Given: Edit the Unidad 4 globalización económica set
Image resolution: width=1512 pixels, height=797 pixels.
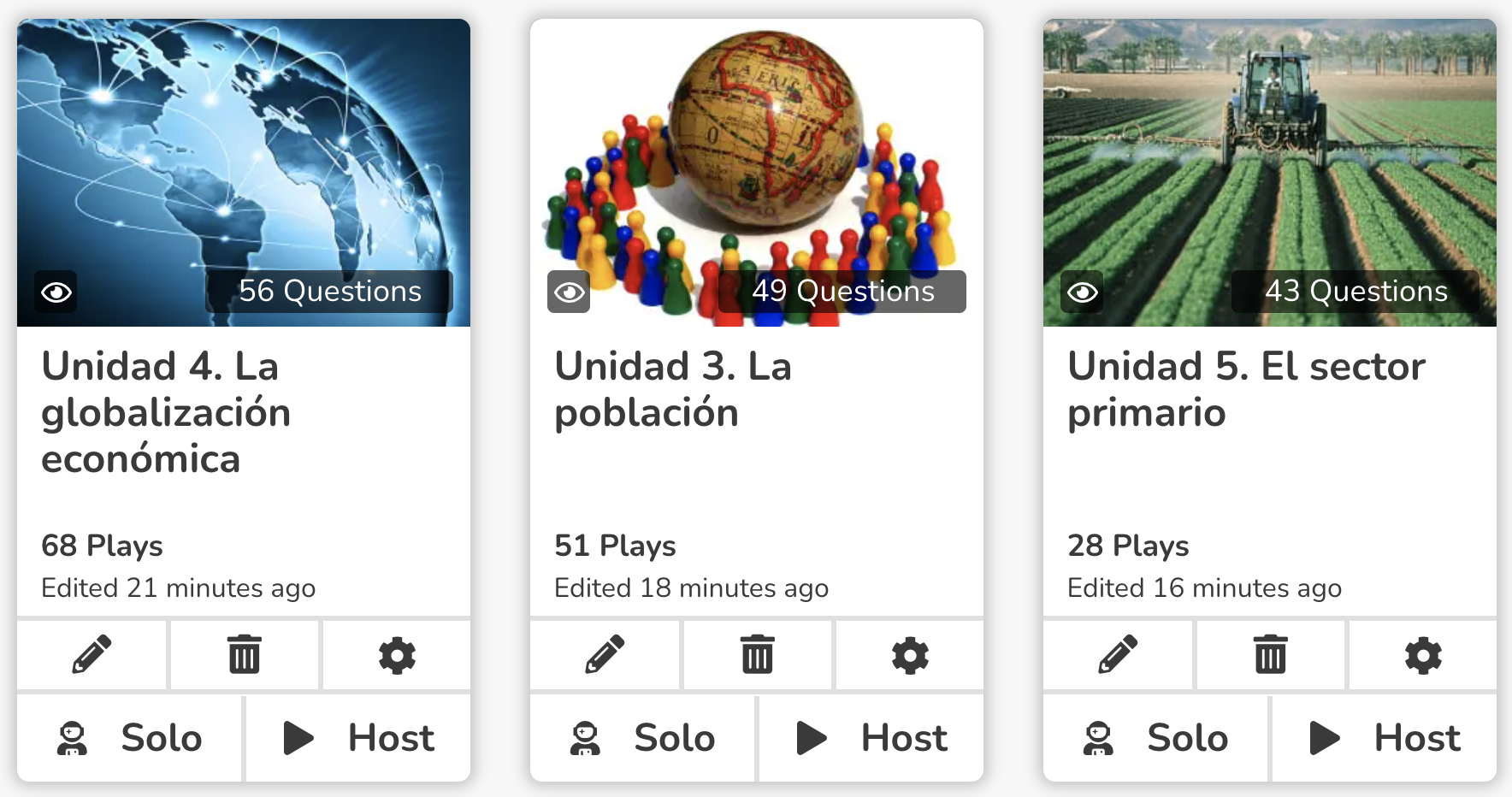Looking at the screenshot, I should pyautogui.click(x=92, y=655).
